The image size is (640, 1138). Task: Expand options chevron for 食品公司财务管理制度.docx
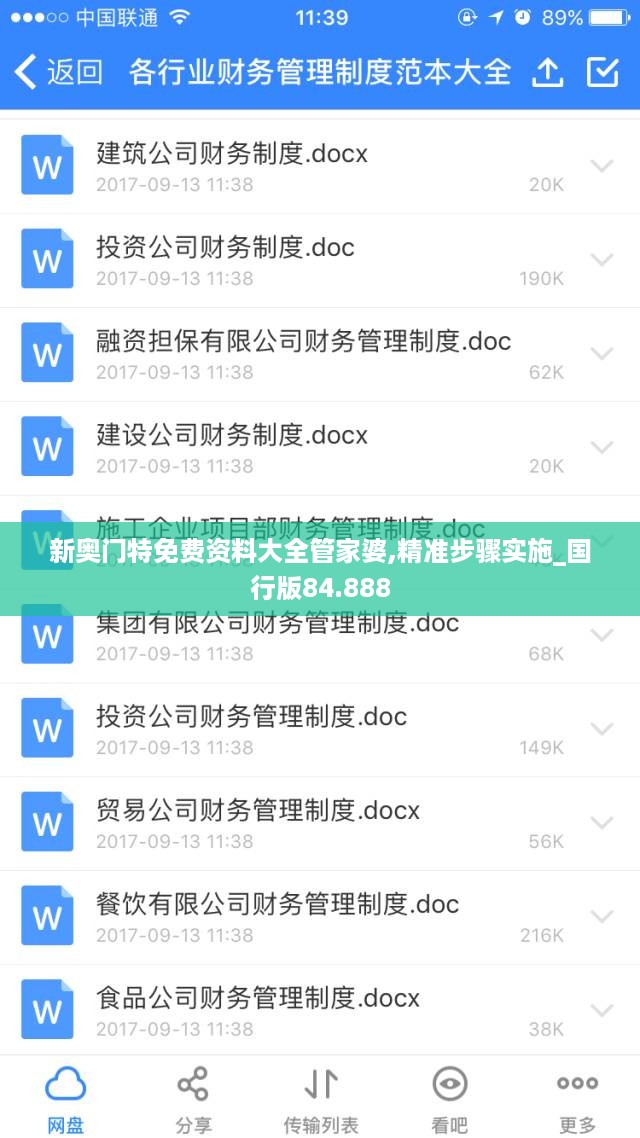pyautogui.click(x=602, y=1010)
